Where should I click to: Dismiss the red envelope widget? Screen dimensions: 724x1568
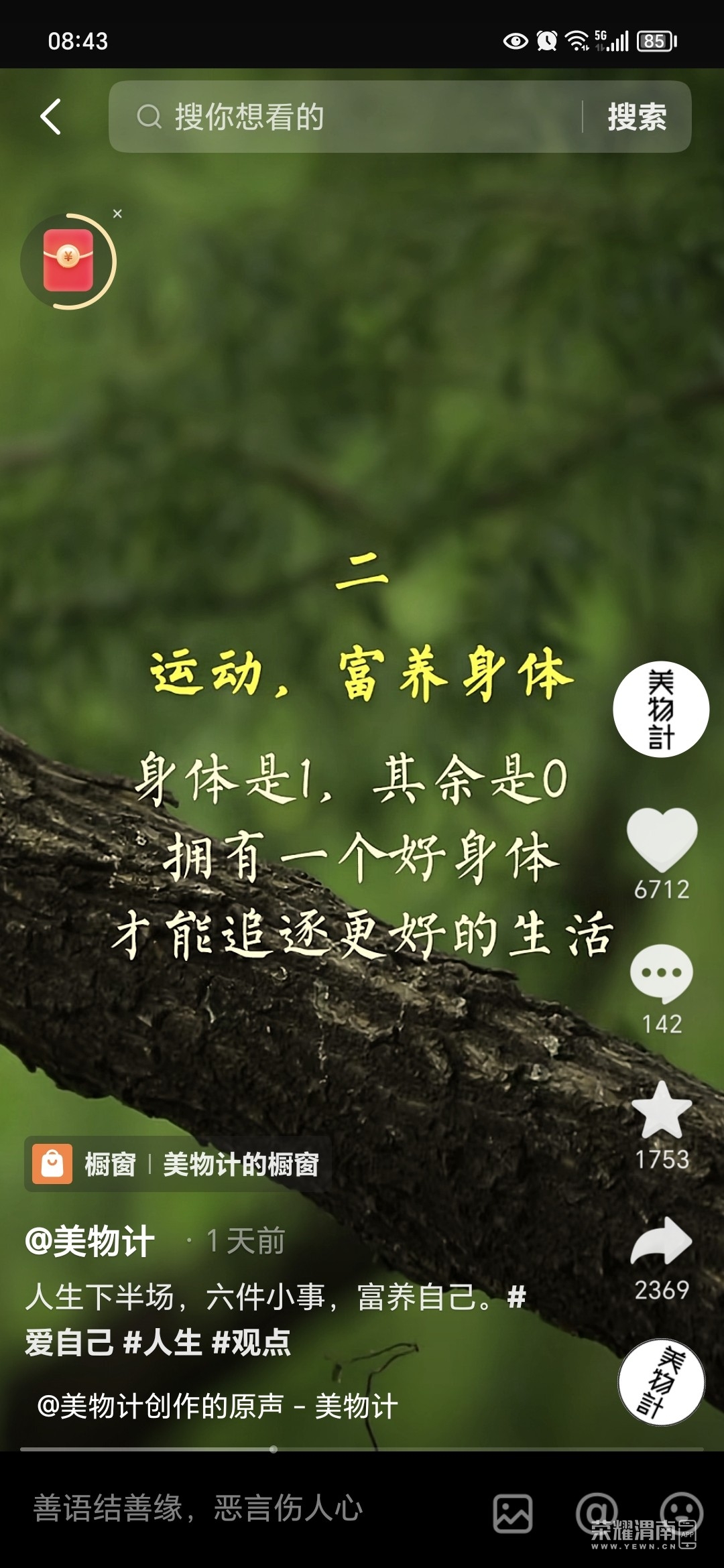coord(117,214)
